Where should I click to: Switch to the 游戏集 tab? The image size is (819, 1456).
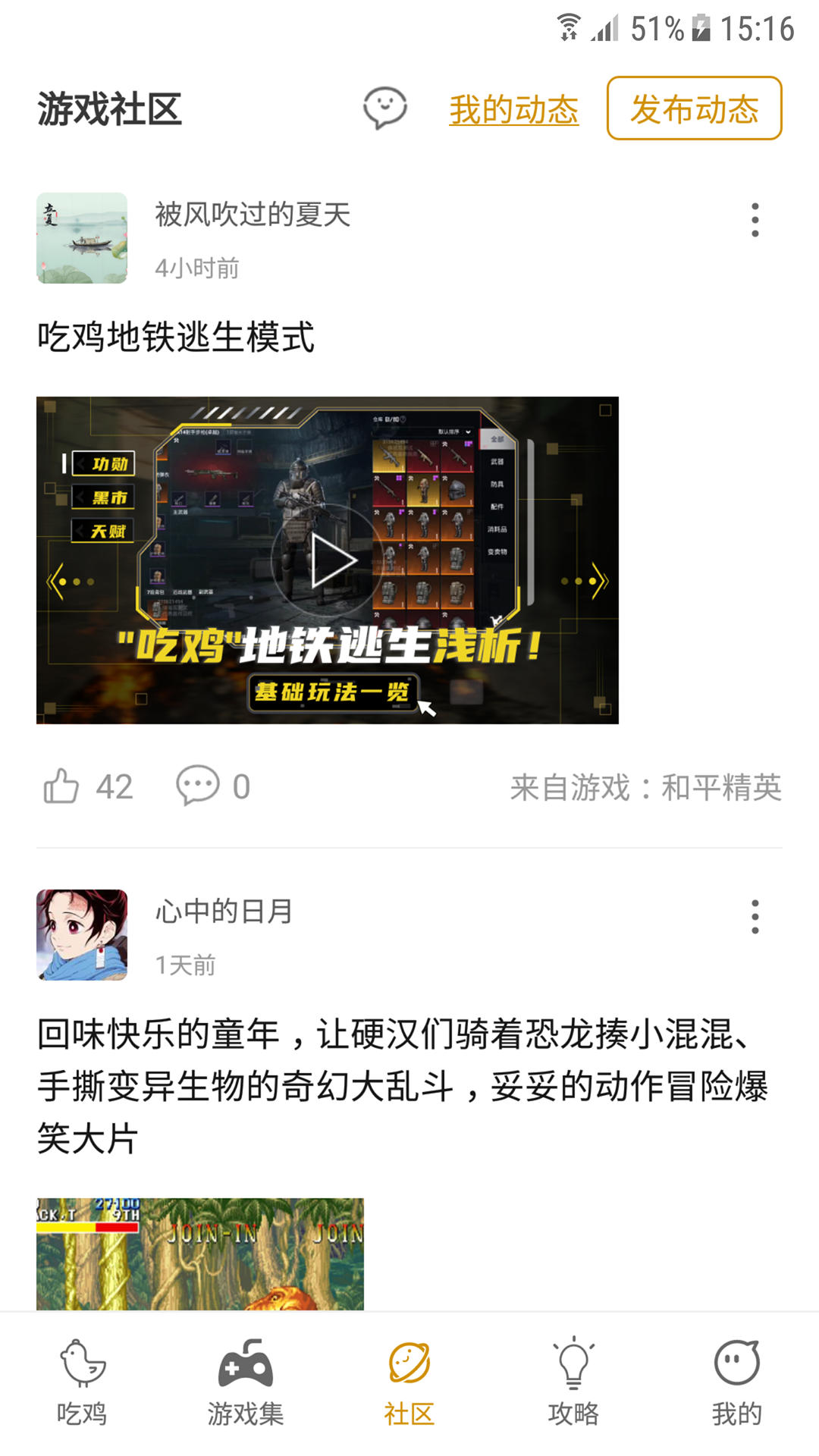(x=246, y=1383)
